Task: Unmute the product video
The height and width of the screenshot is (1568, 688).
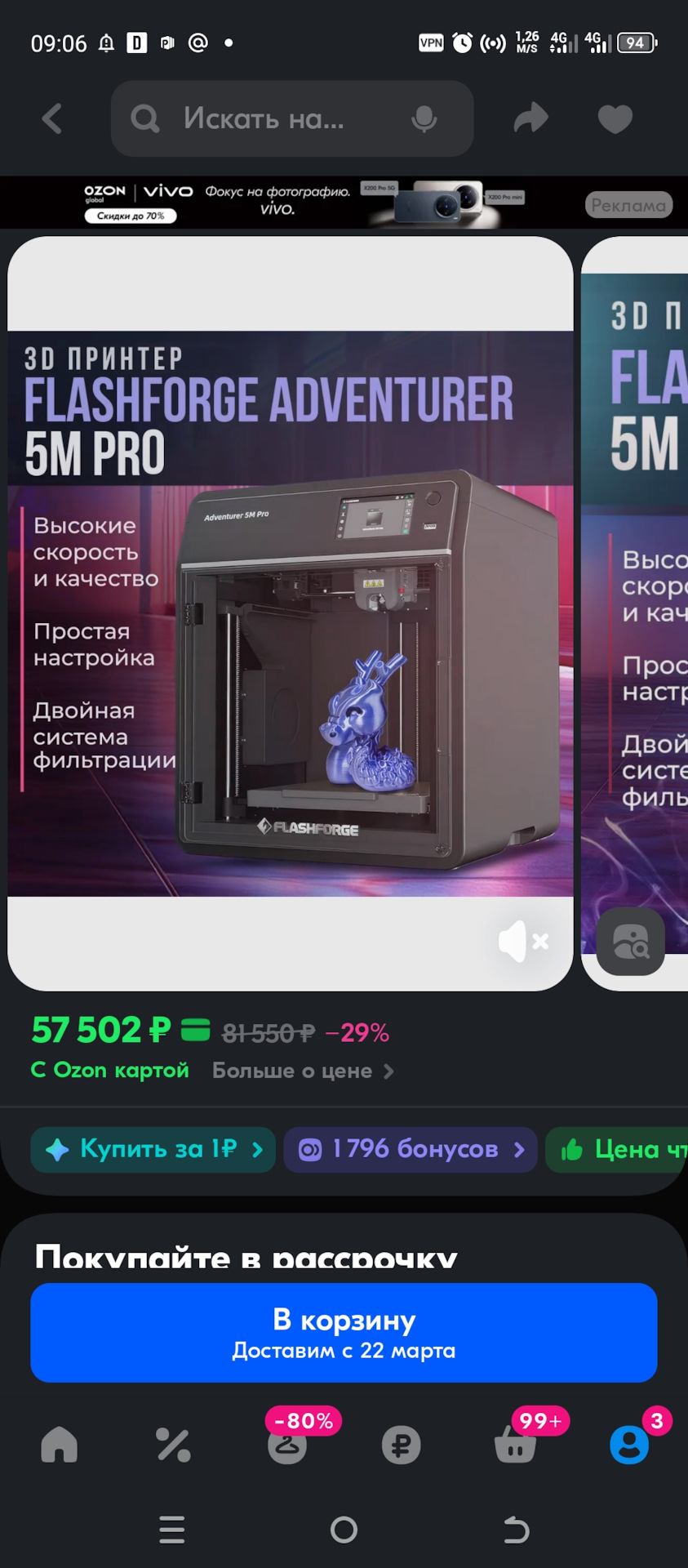Action: pyautogui.click(x=523, y=942)
